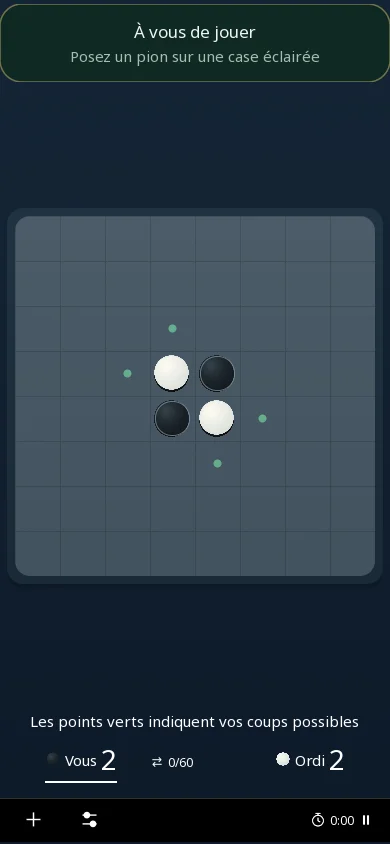Place a disc on the highlighted square left of the top white disc
Image resolution: width=390 pixels, height=844 pixels.
coord(127,374)
